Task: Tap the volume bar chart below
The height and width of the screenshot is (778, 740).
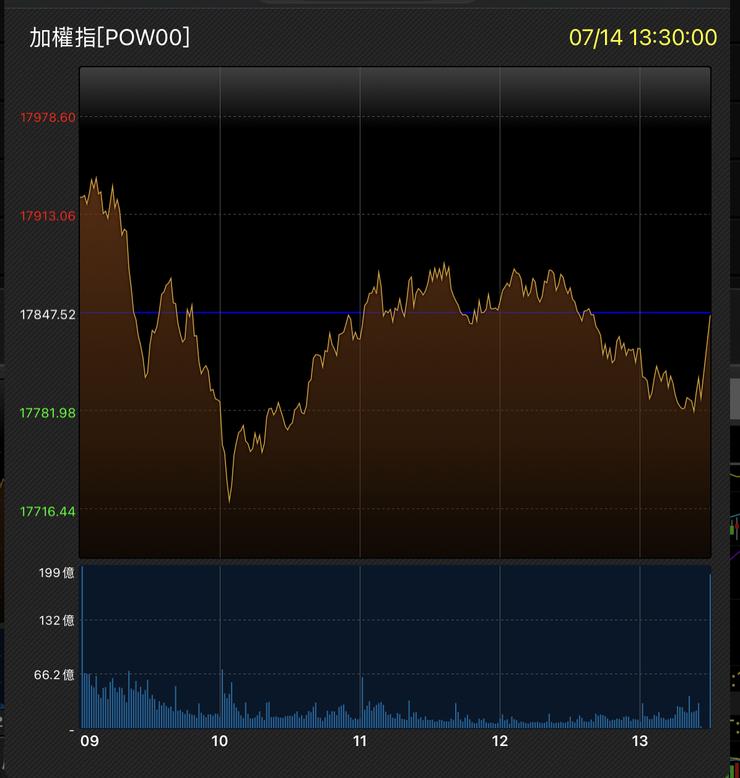Action: (395, 648)
